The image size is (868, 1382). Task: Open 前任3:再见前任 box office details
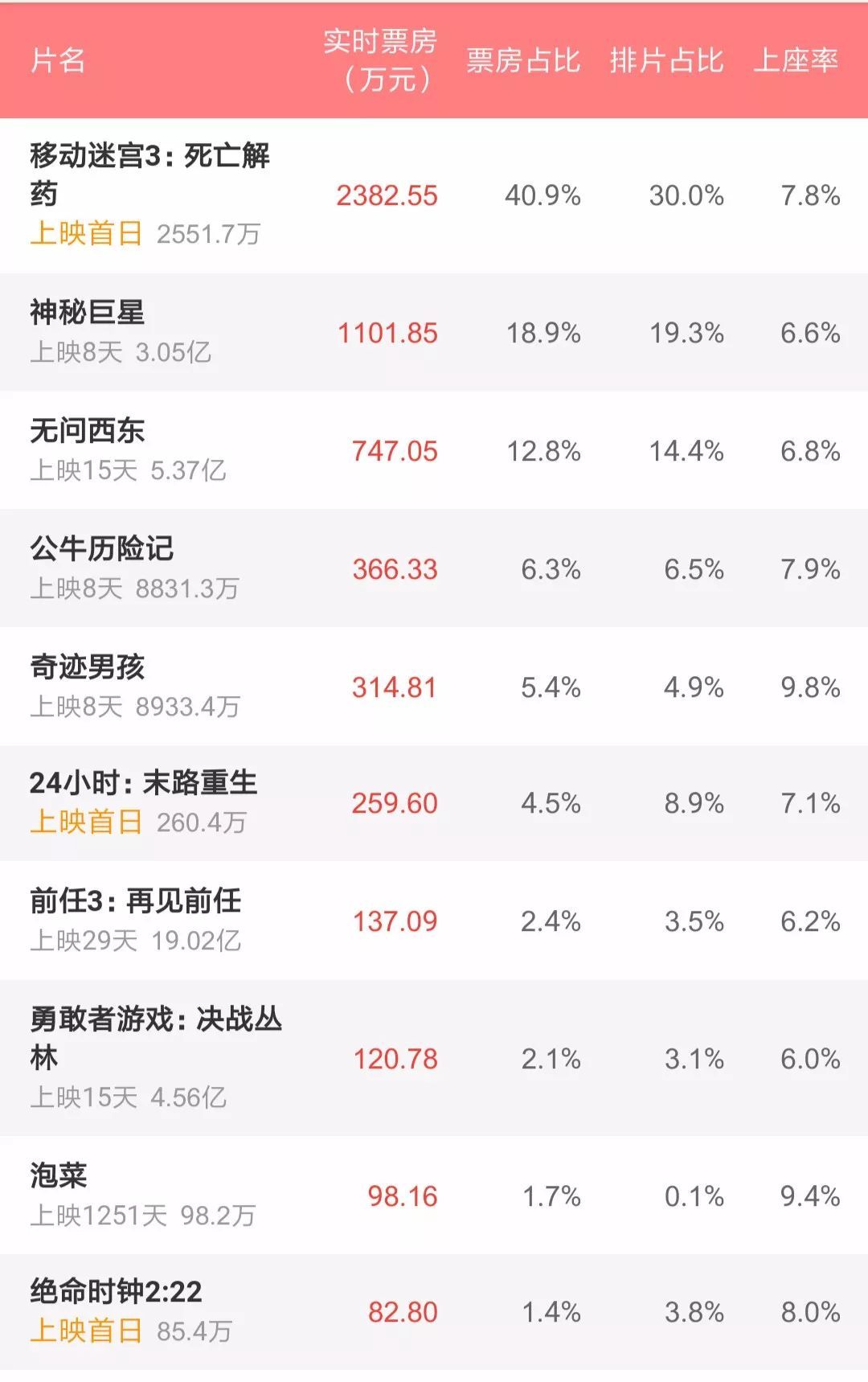[135, 901]
